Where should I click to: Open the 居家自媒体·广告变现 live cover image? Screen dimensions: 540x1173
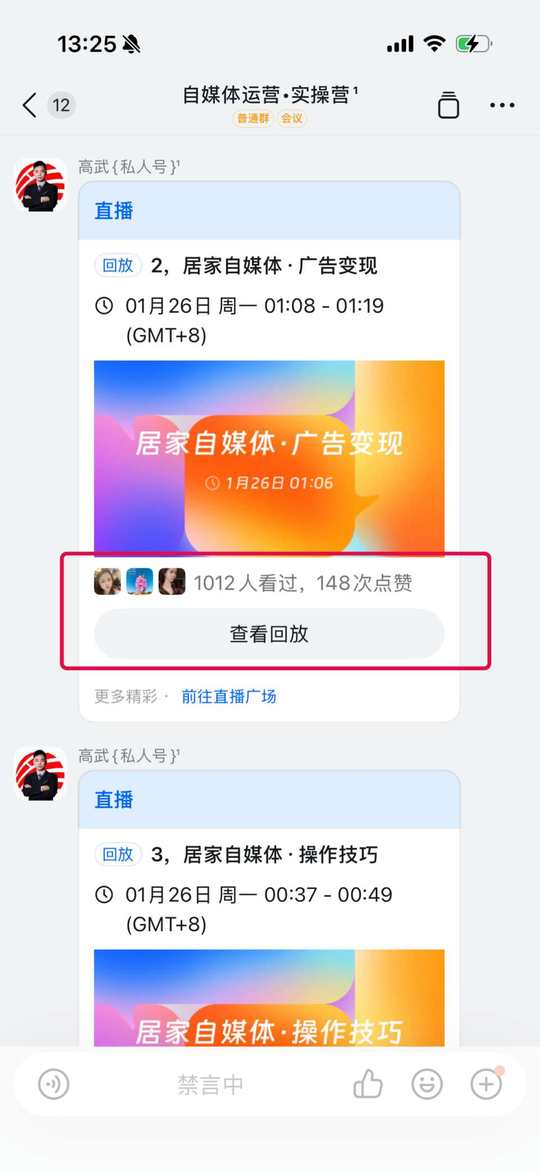[269, 458]
